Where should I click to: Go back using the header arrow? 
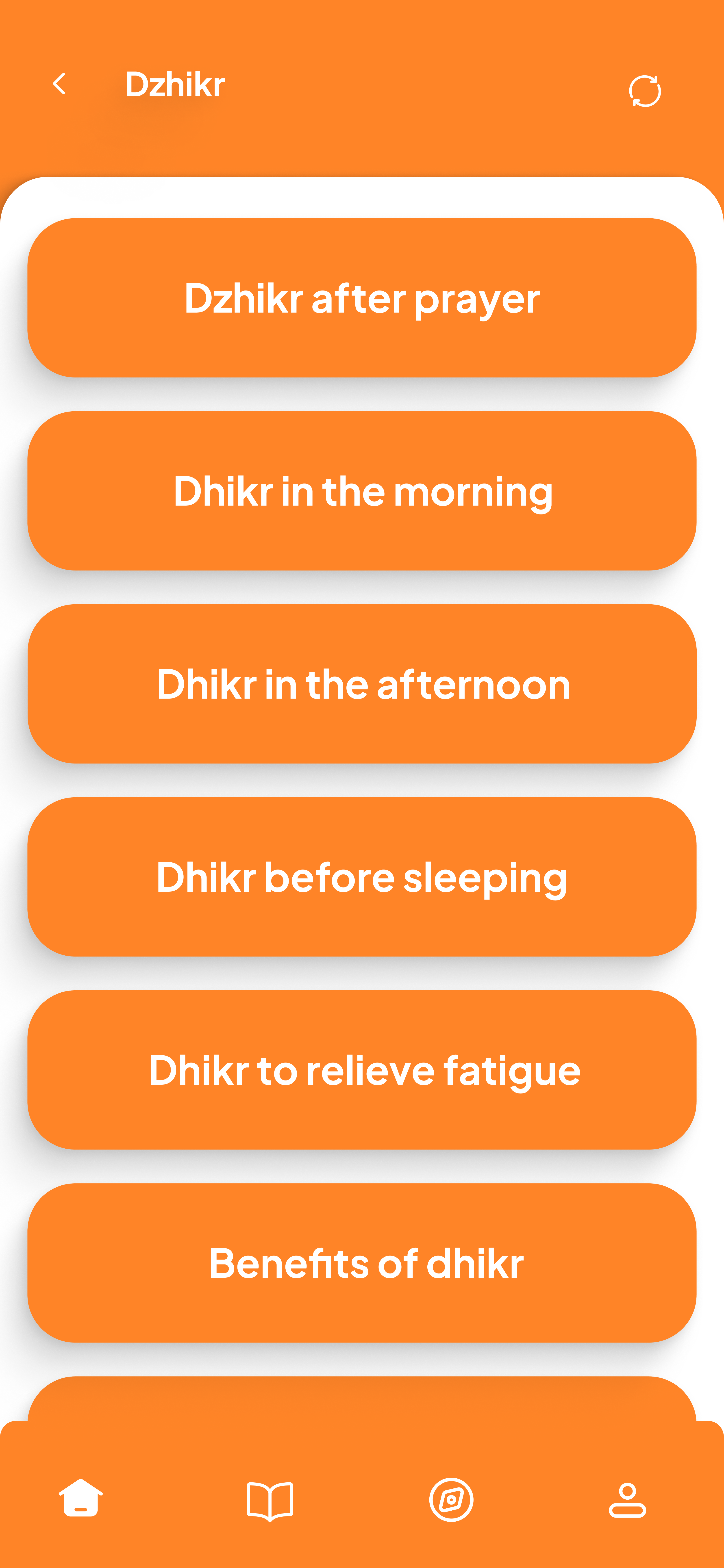pyautogui.click(x=59, y=84)
